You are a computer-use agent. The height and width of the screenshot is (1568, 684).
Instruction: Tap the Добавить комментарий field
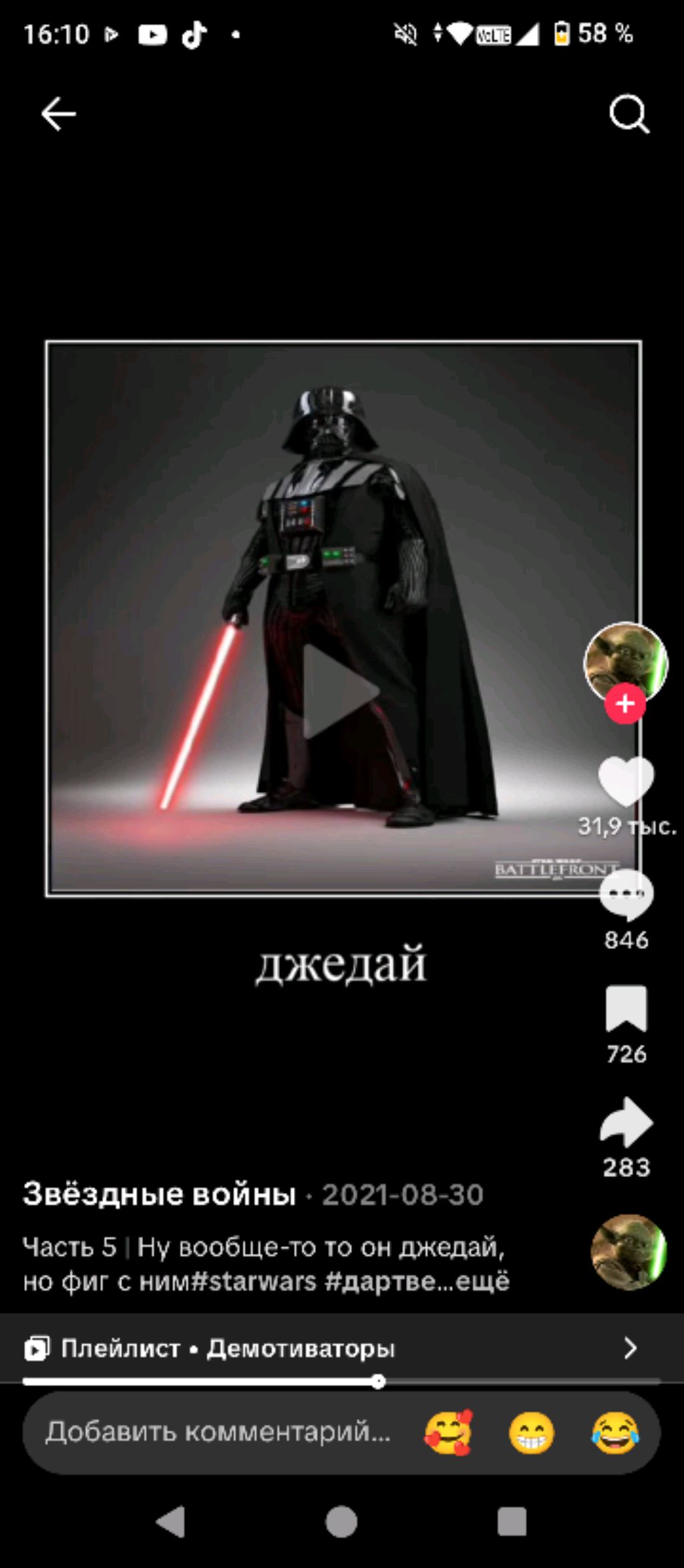pos(218,1432)
